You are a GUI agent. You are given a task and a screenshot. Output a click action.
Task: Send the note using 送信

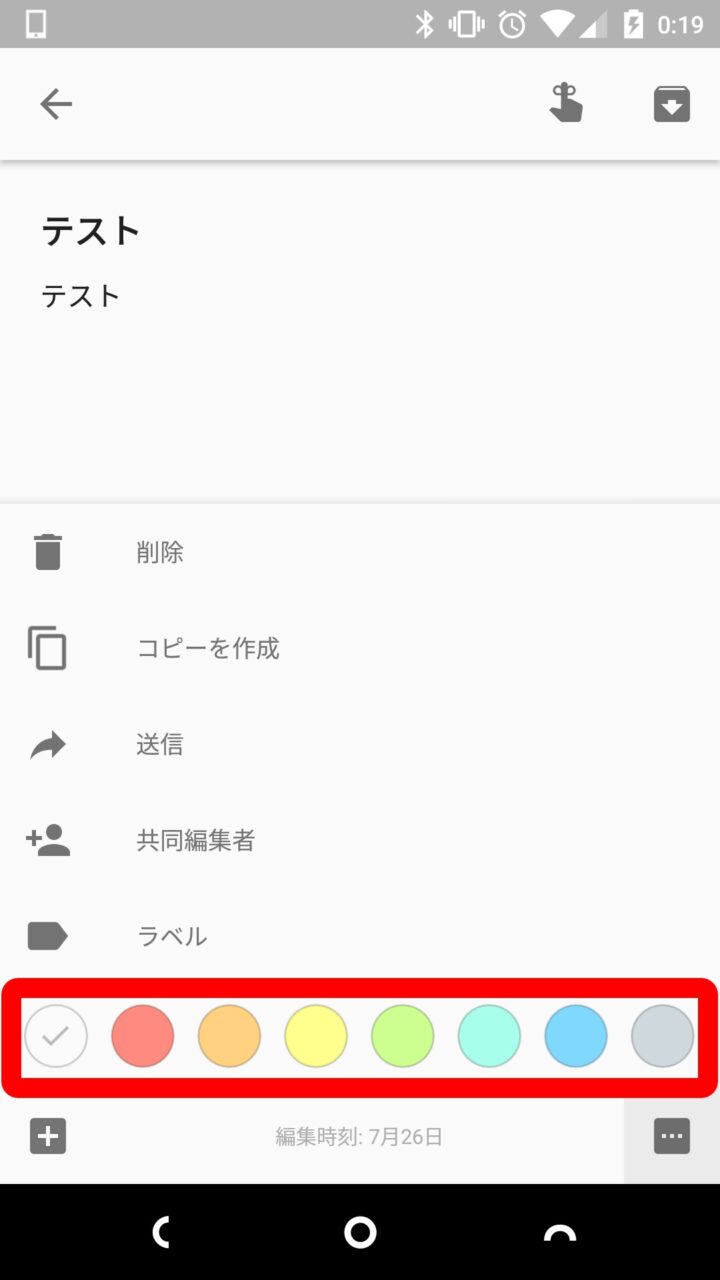click(x=160, y=744)
